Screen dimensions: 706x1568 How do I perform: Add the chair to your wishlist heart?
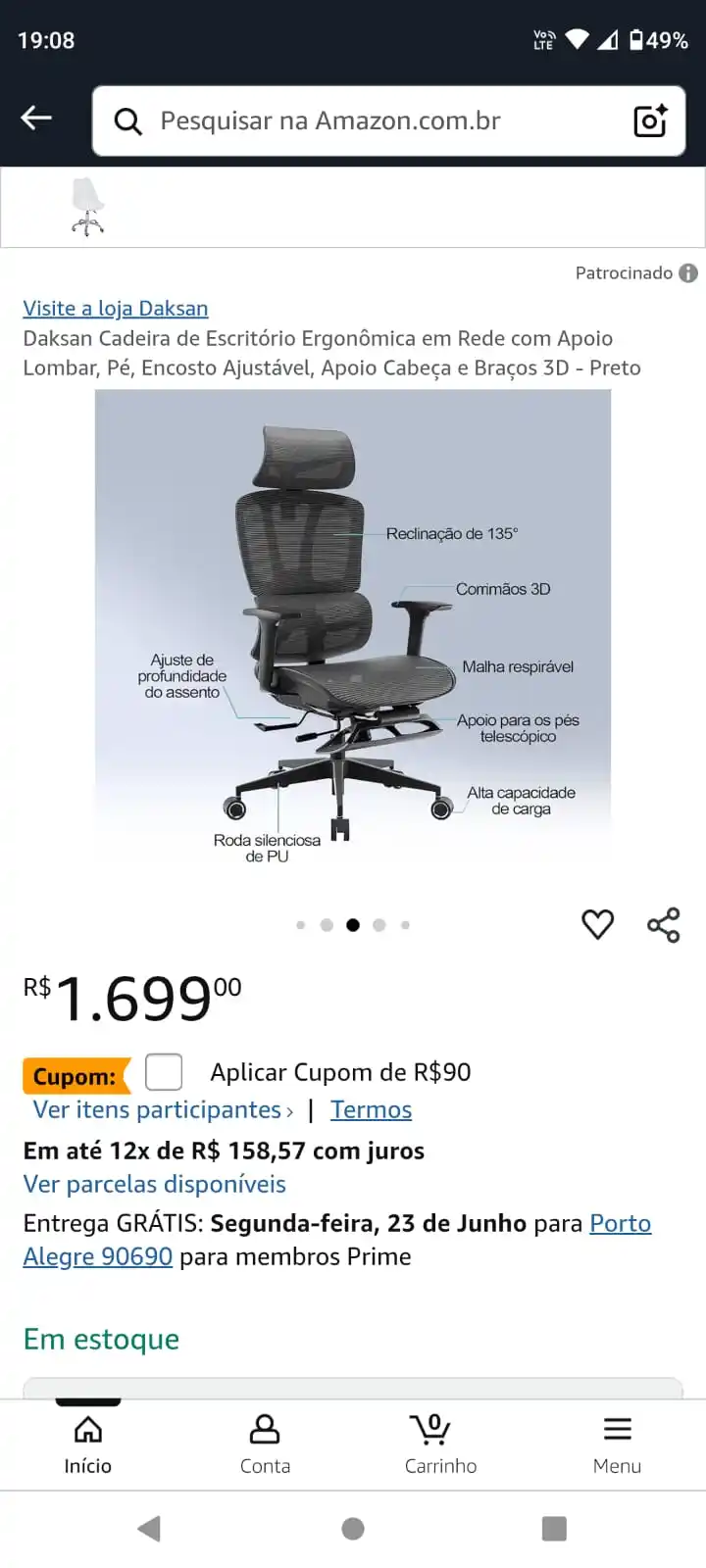coord(597,923)
